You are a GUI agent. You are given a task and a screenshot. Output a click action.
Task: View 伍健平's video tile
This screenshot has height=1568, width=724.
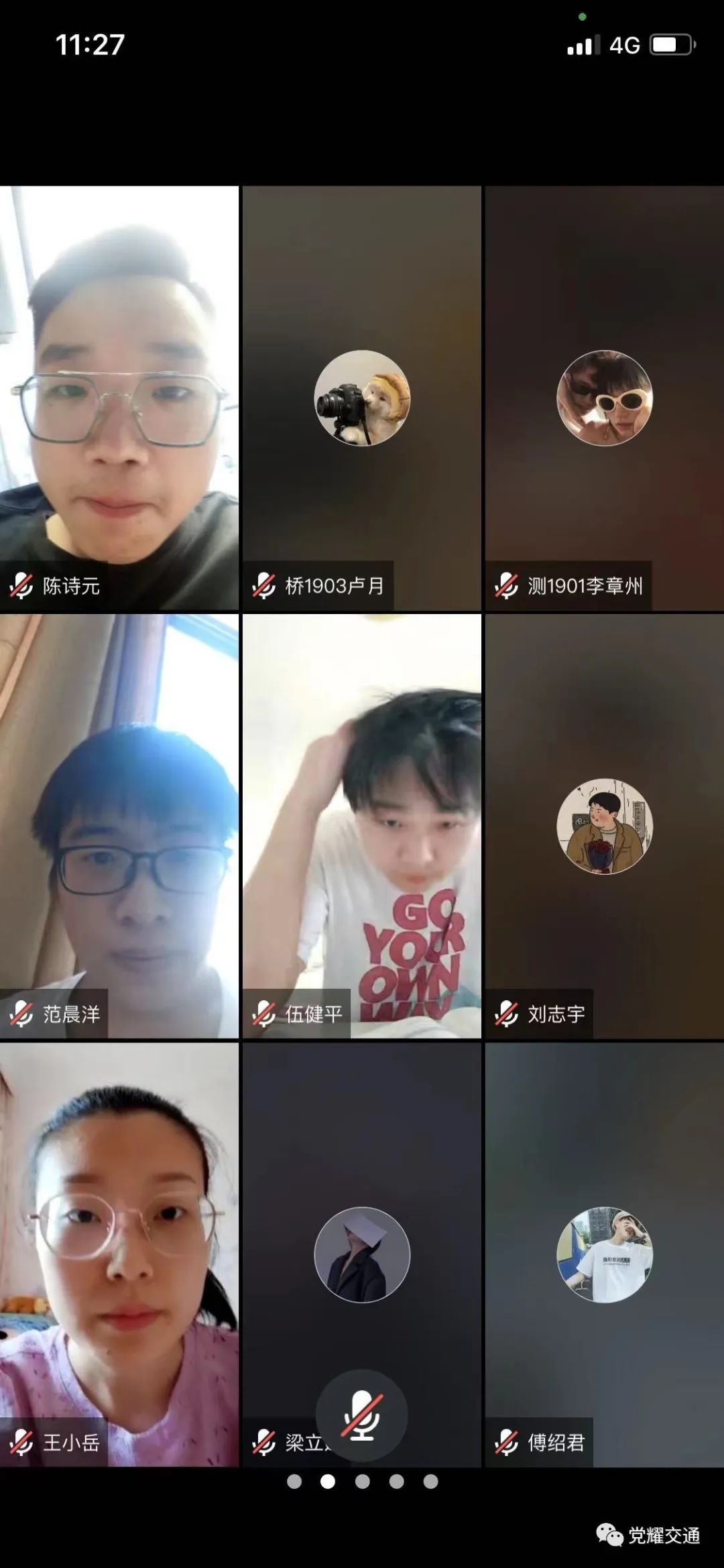(x=362, y=826)
